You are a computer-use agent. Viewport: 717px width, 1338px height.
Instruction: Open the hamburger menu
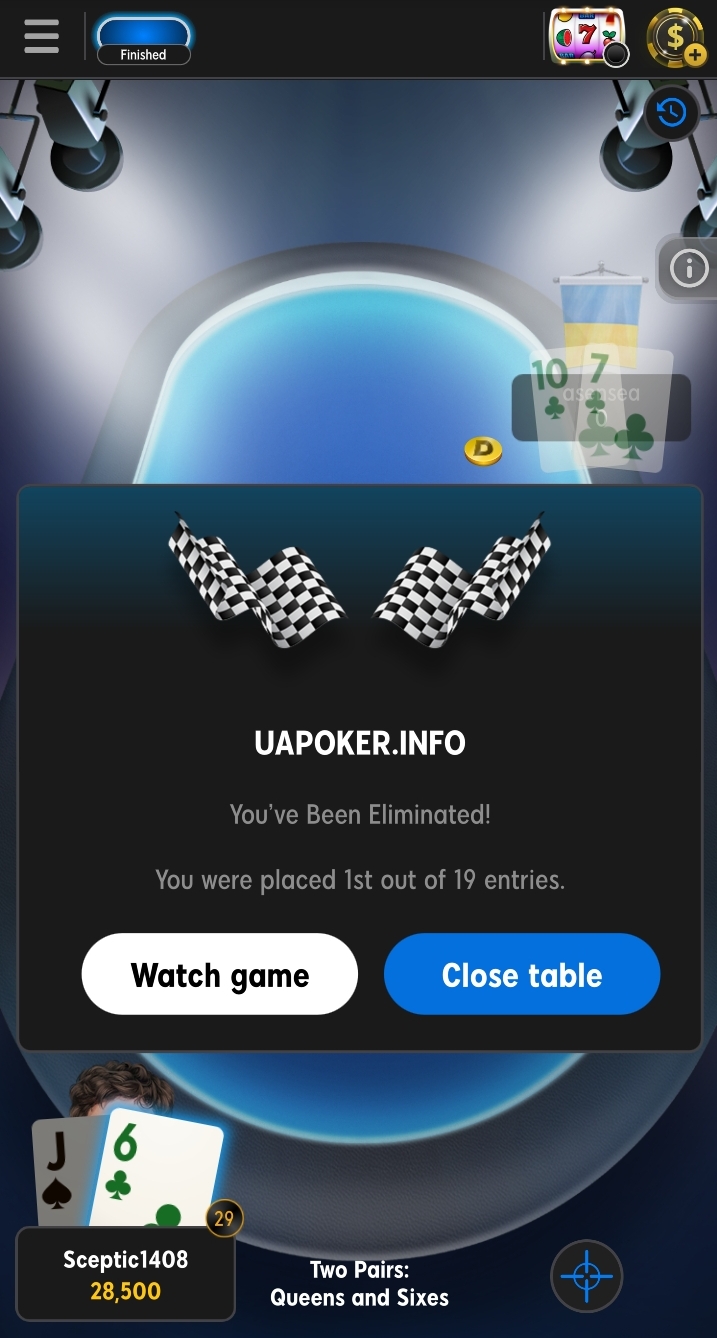pyautogui.click(x=41, y=37)
